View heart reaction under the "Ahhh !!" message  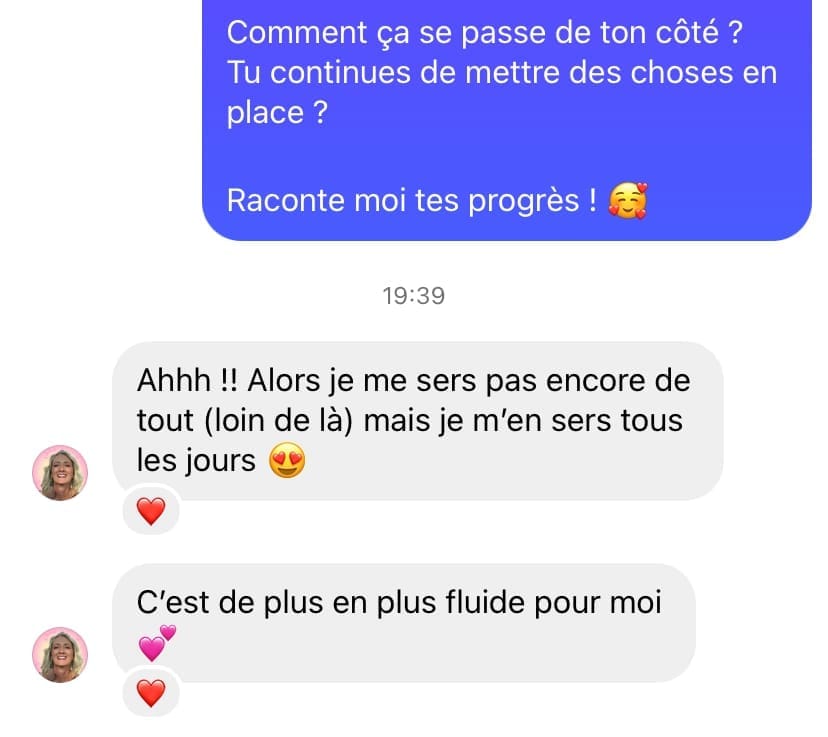coord(150,513)
